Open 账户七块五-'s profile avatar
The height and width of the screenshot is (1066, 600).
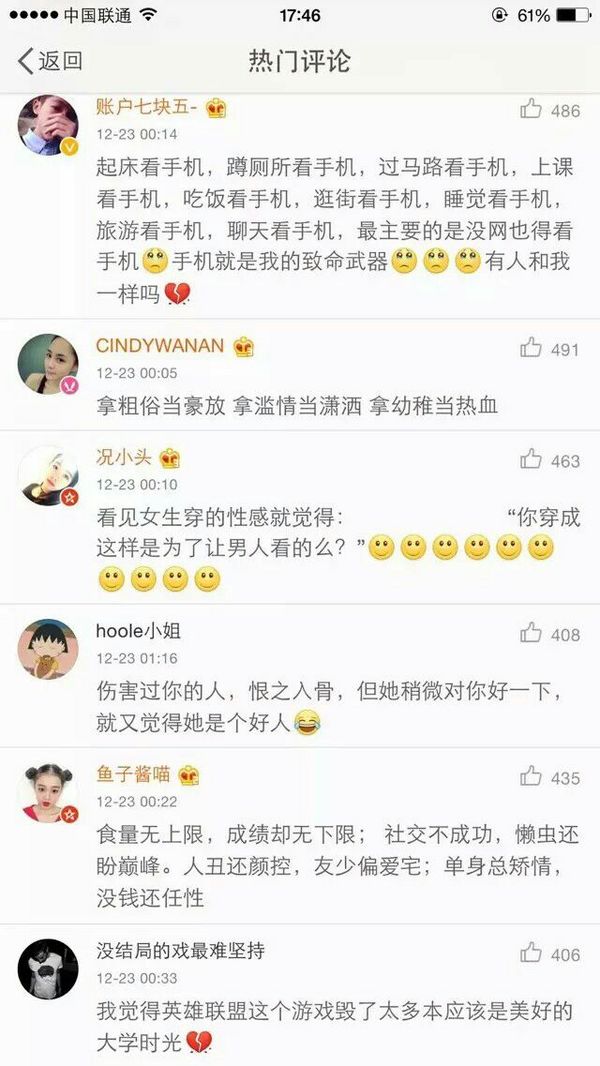coord(48,125)
